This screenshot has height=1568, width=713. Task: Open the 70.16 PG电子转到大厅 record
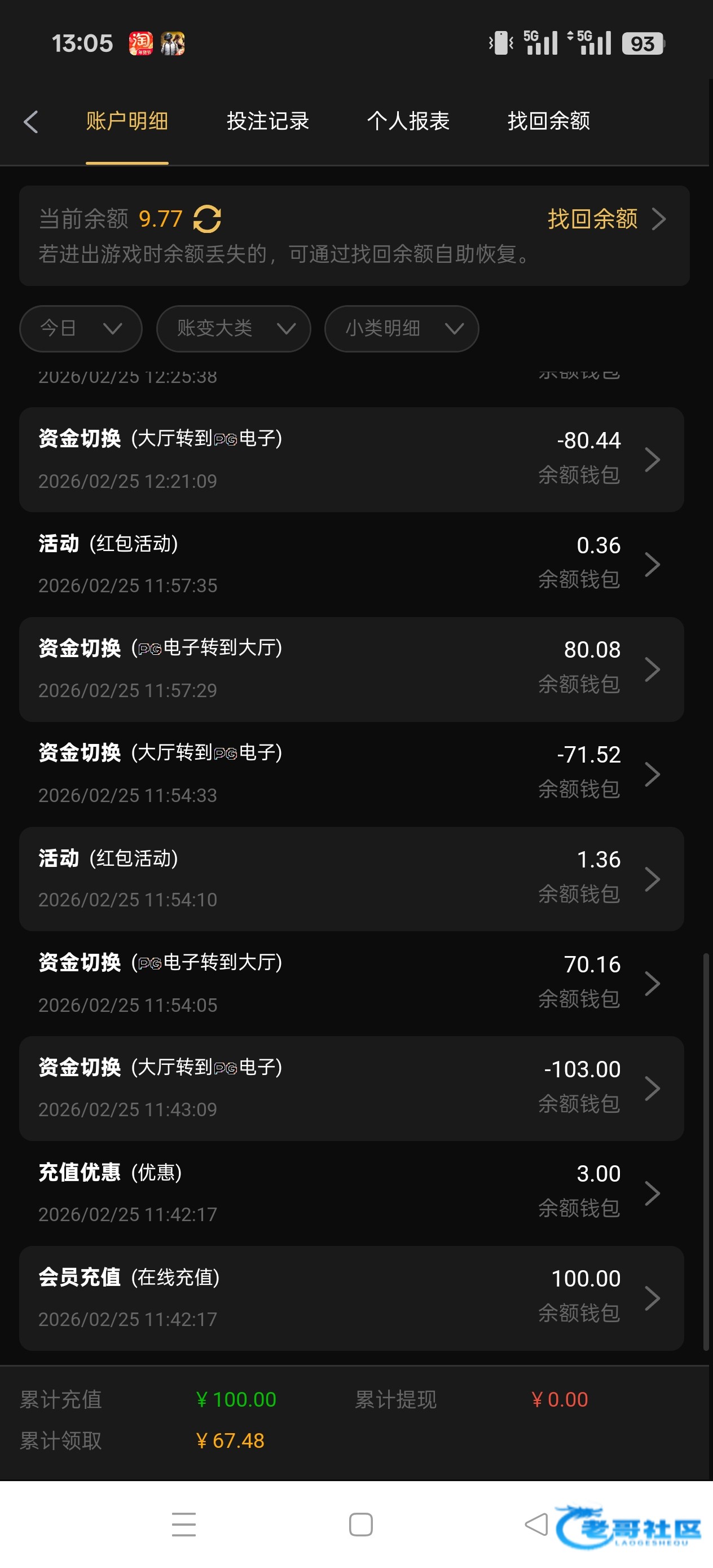click(351, 984)
